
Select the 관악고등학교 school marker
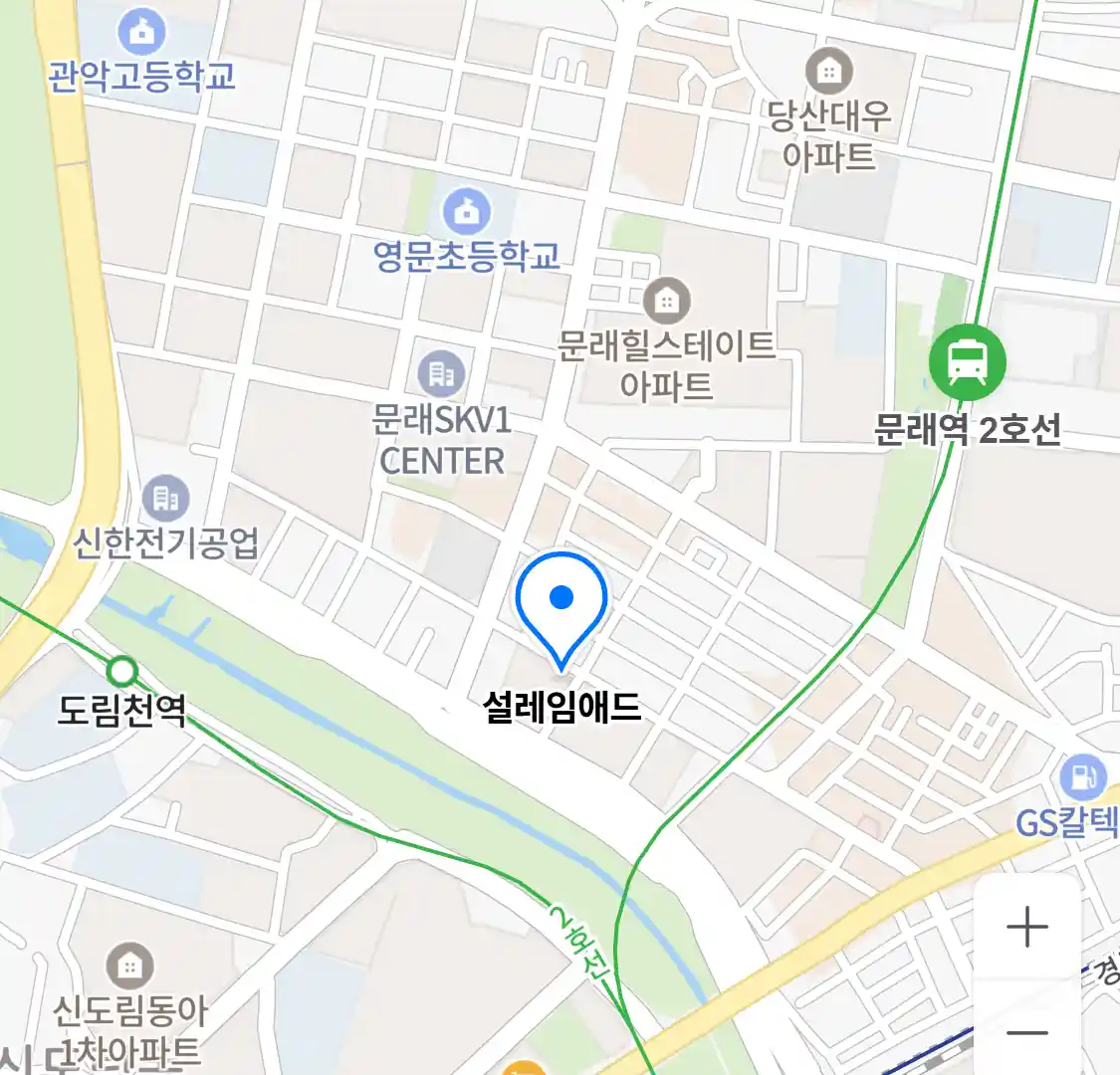[x=142, y=33]
